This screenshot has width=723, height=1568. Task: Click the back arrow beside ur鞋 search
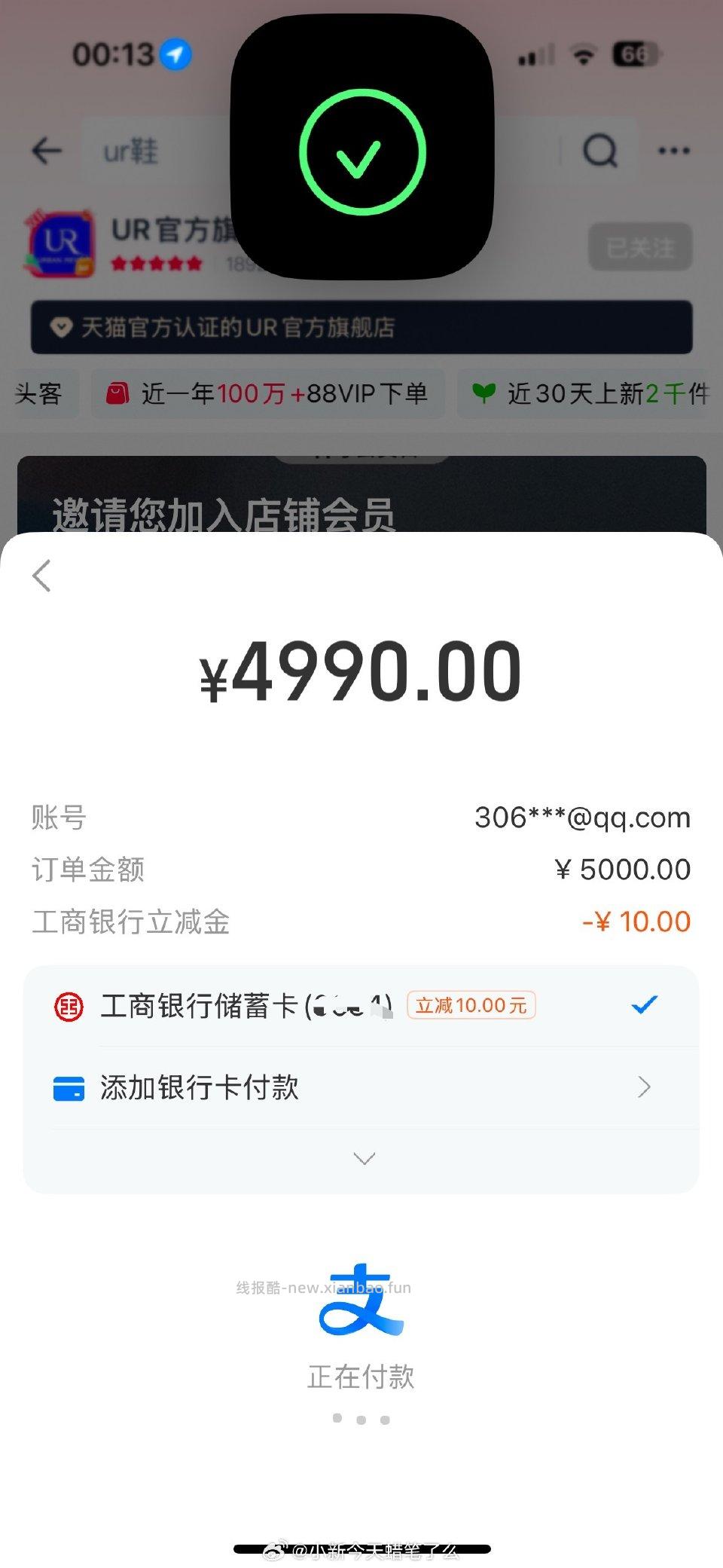click(47, 150)
